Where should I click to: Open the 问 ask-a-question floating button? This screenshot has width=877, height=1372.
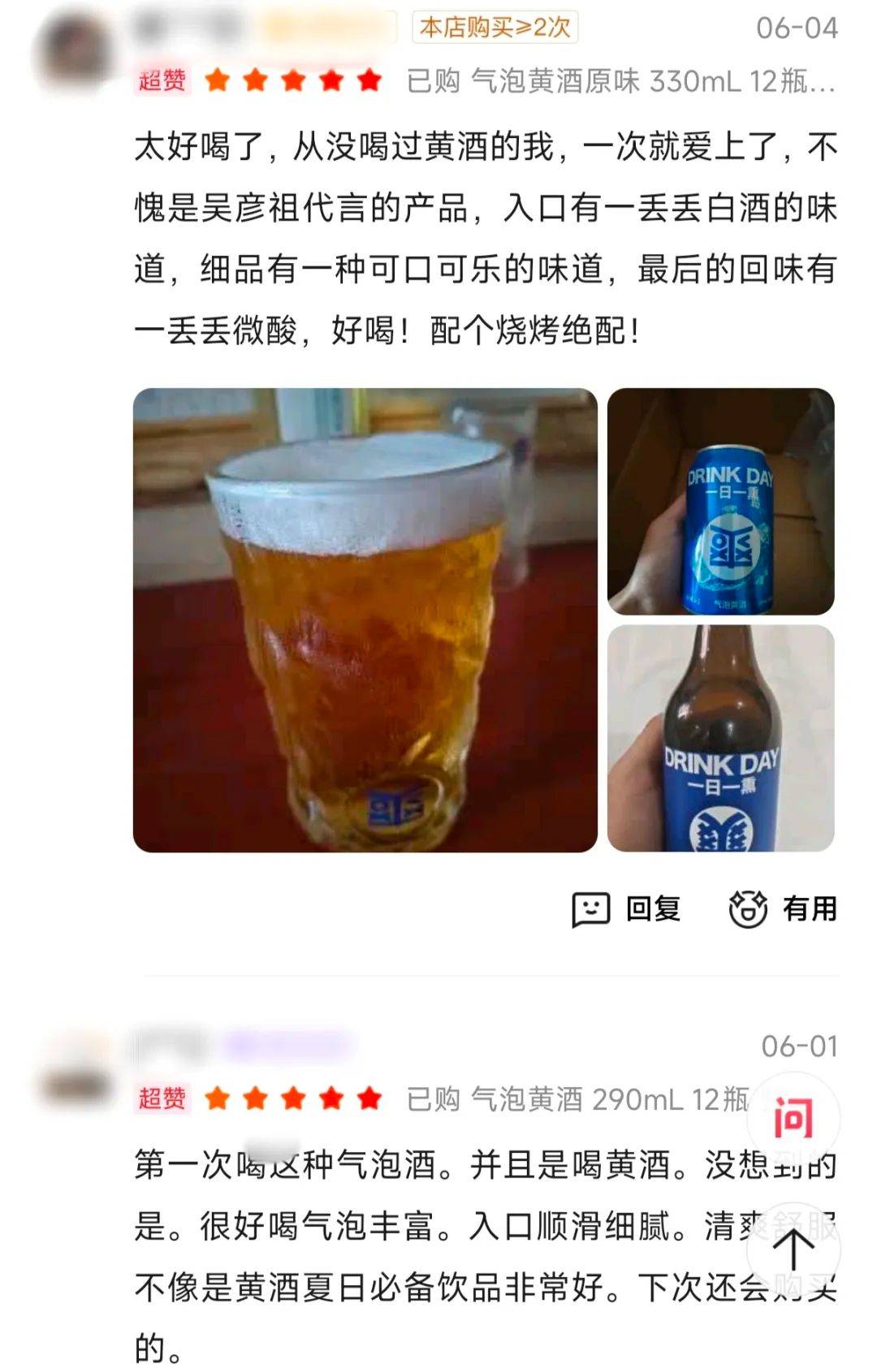click(793, 1120)
